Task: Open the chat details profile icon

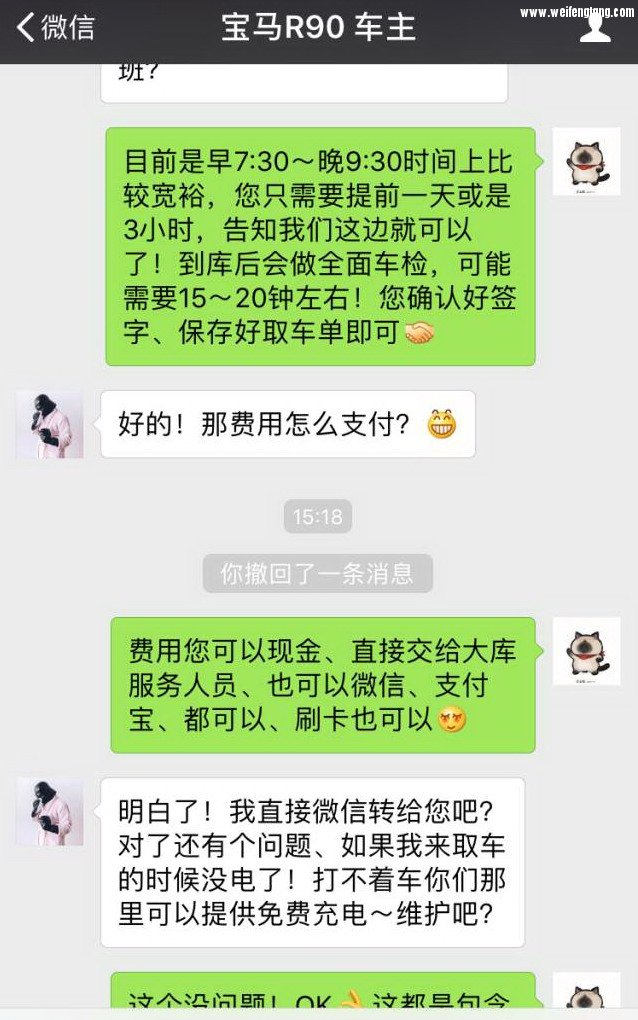Action: pyautogui.click(x=595, y=28)
